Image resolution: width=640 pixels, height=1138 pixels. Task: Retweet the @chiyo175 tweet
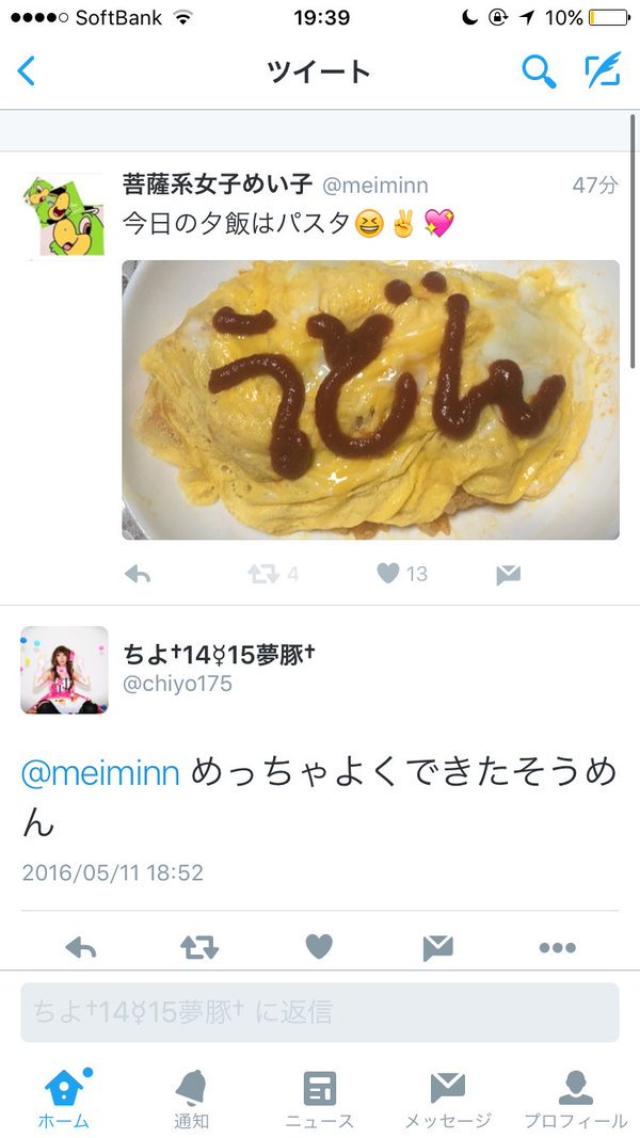(x=199, y=947)
